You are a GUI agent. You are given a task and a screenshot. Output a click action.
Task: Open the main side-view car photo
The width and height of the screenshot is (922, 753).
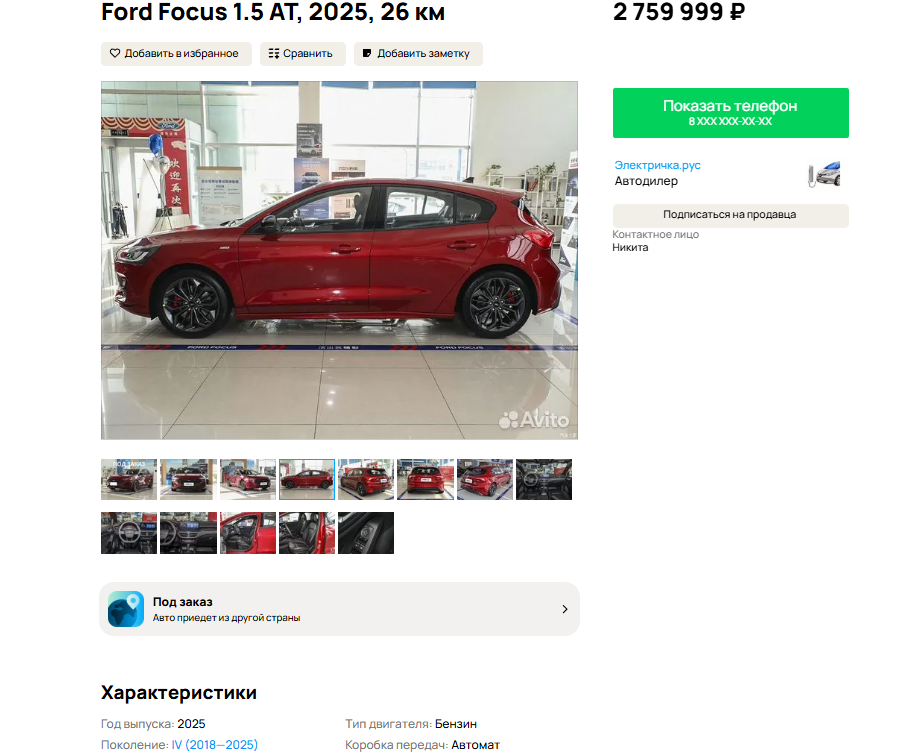click(x=339, y=260)
